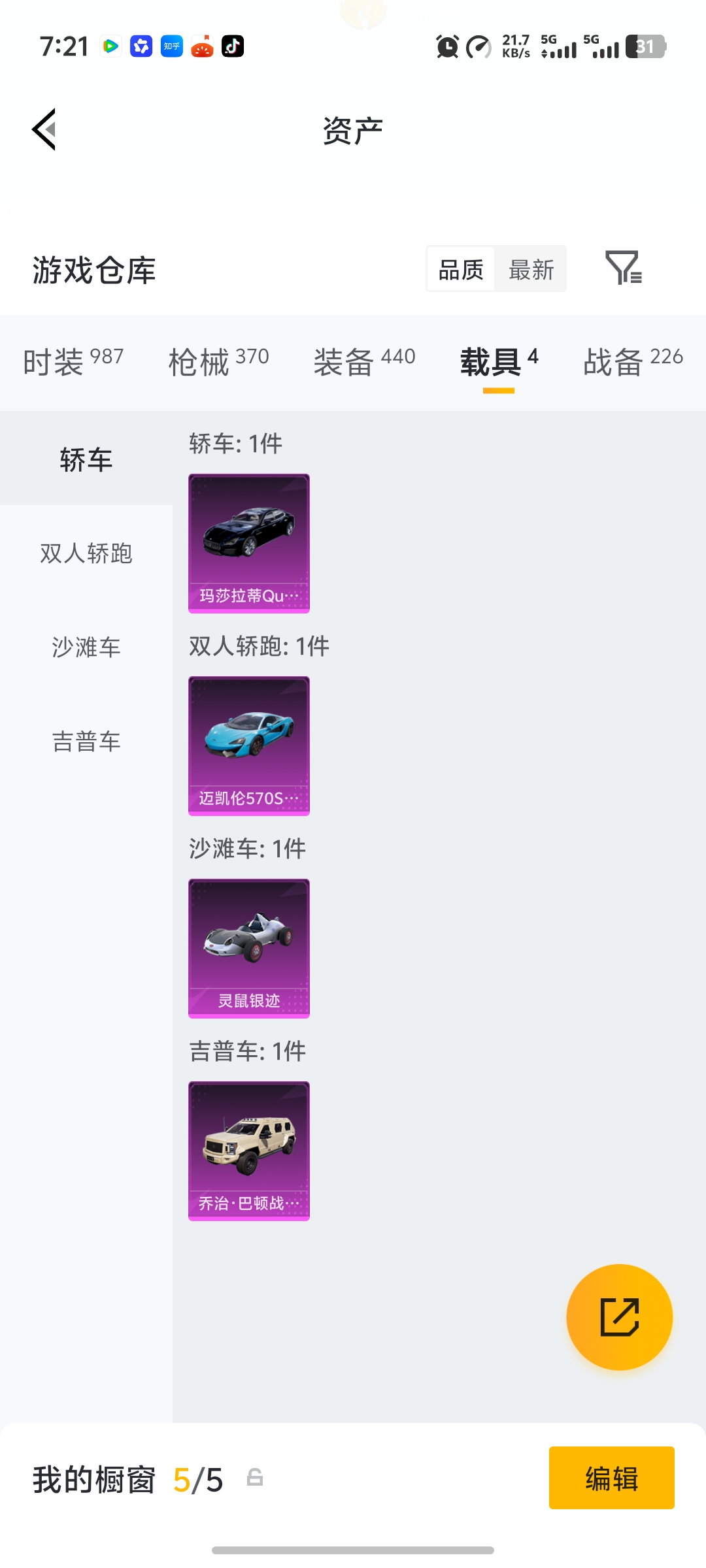Open the 沙滩车 sidebar category
The height and width of the screenshot is (1568, 706).
click(x=86, y=647)
